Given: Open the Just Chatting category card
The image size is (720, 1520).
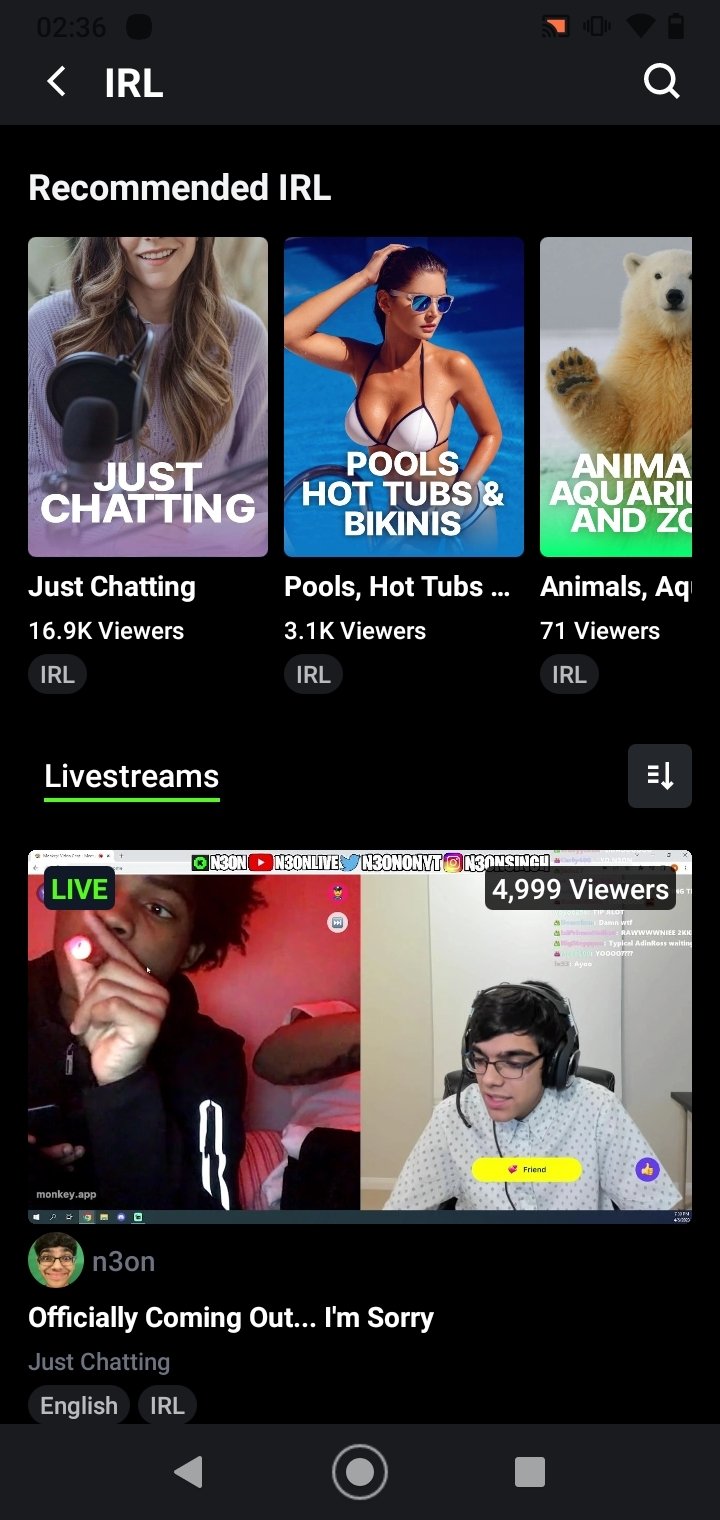Looking at the screenshot, I should [148, 397].
